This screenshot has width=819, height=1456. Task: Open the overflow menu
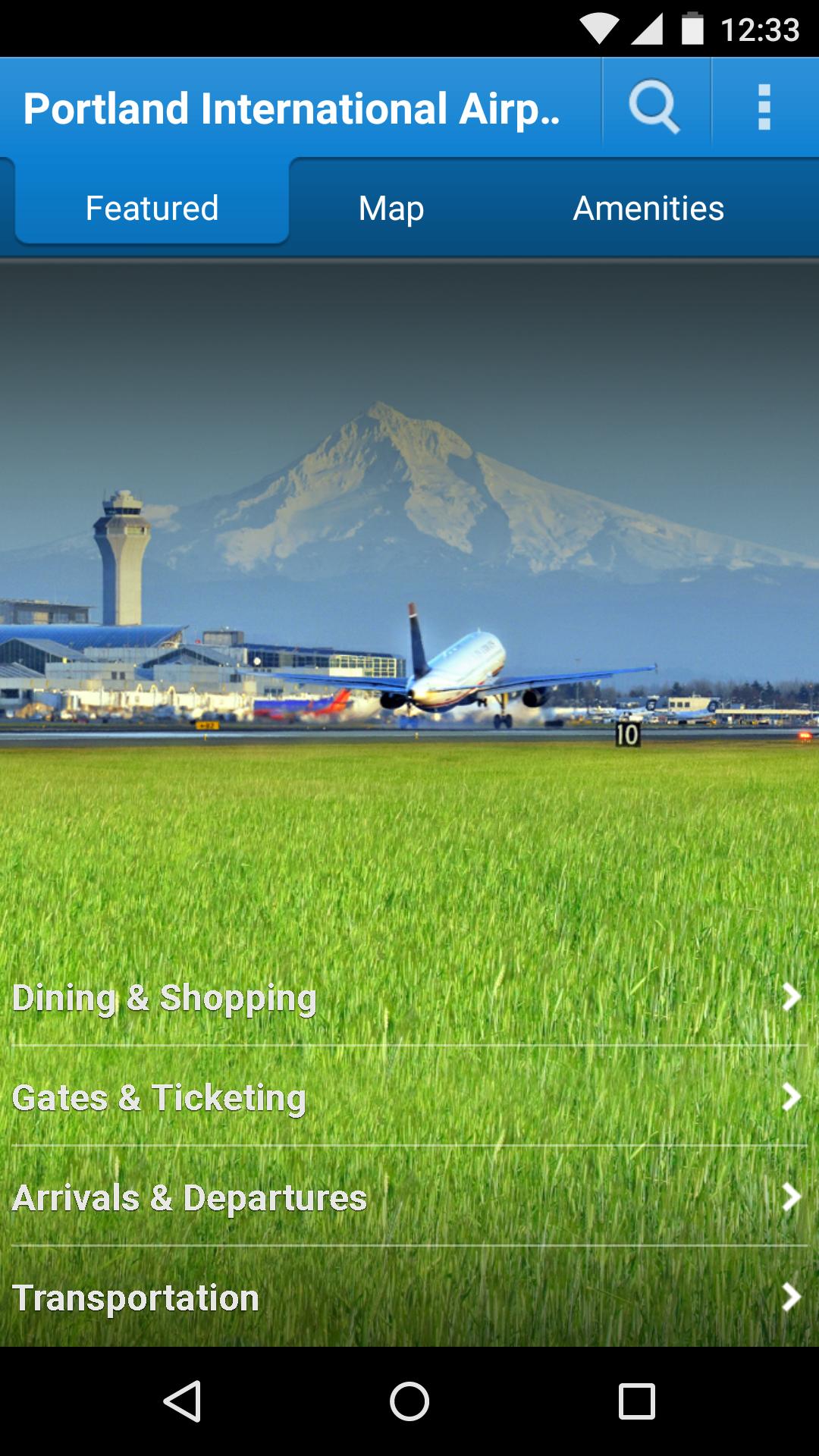pos(764,107)
